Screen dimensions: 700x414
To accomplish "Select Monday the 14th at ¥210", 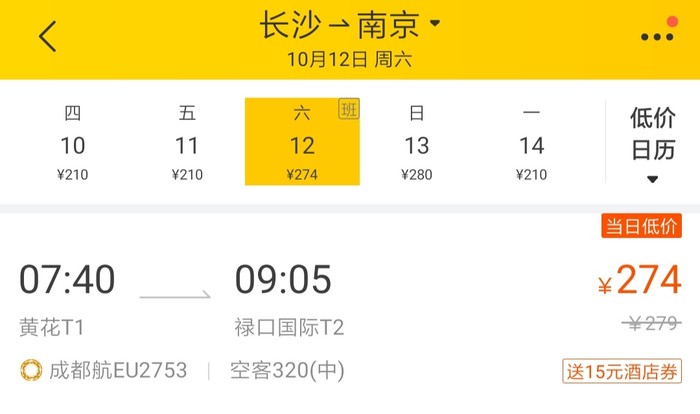I will 532,143.
